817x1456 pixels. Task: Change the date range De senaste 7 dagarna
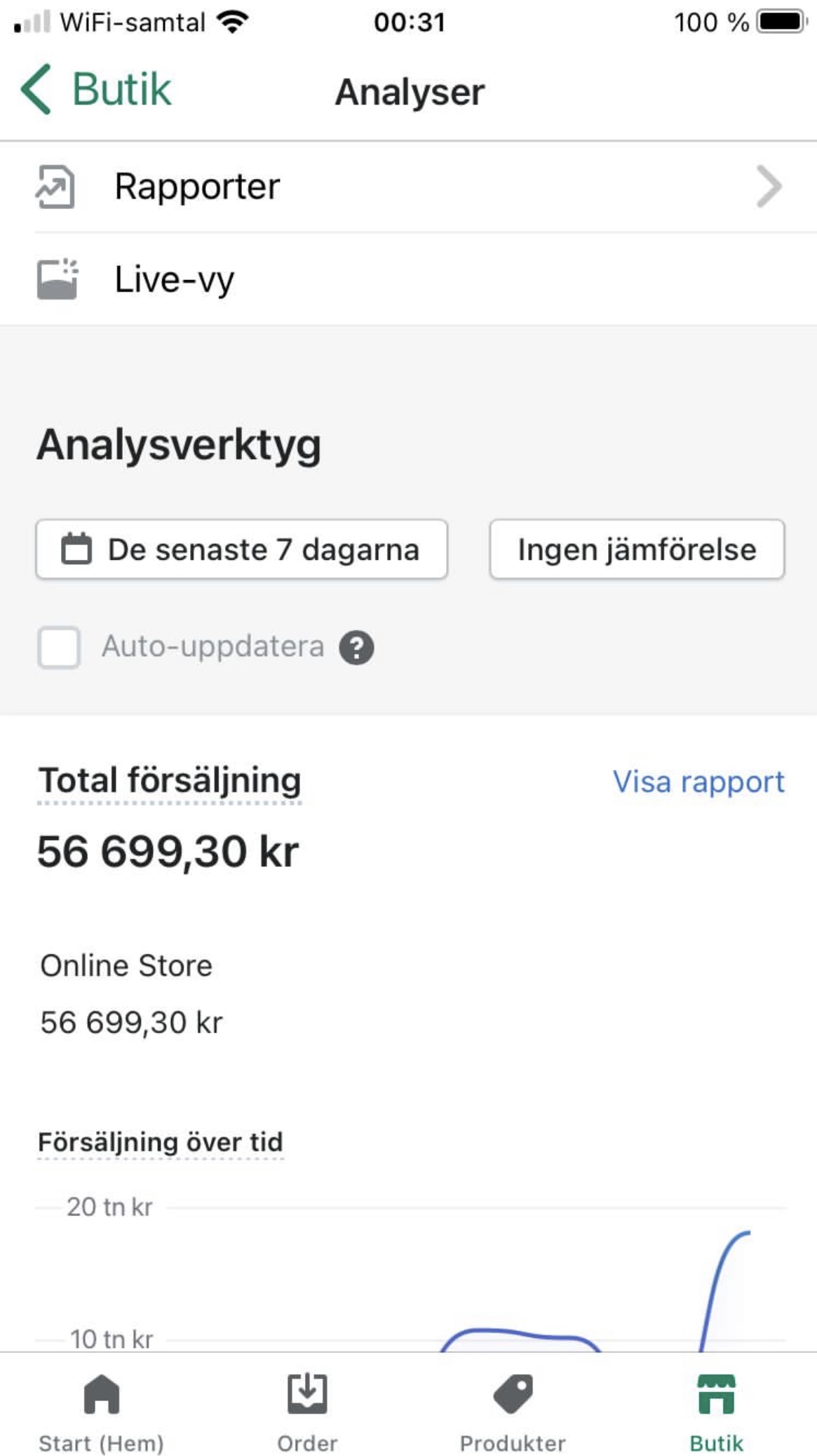click(x=242, y=549)
